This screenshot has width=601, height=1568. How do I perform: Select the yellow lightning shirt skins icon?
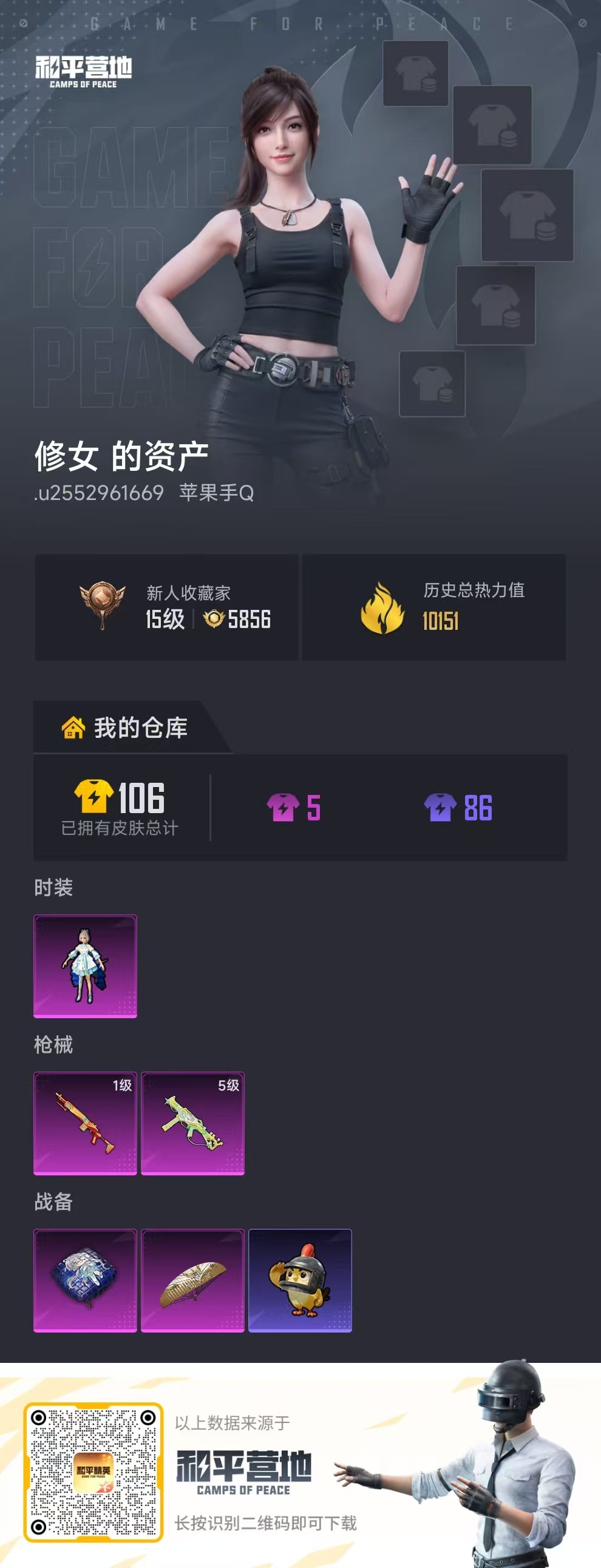pyautogui.click(x=91, y=798)
